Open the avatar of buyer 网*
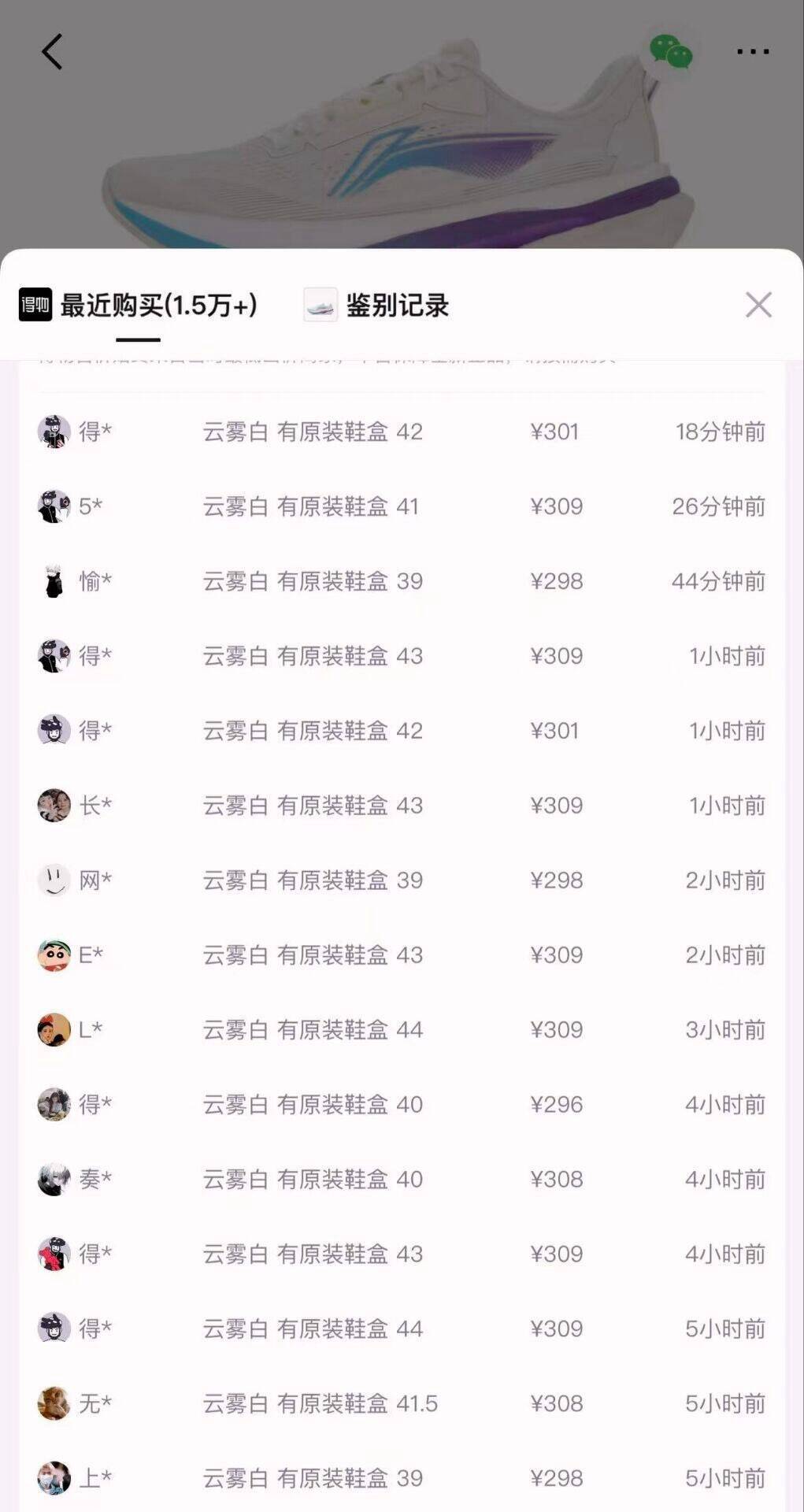804x1512 pixels. pyautogui.click(x=54, y=880)
